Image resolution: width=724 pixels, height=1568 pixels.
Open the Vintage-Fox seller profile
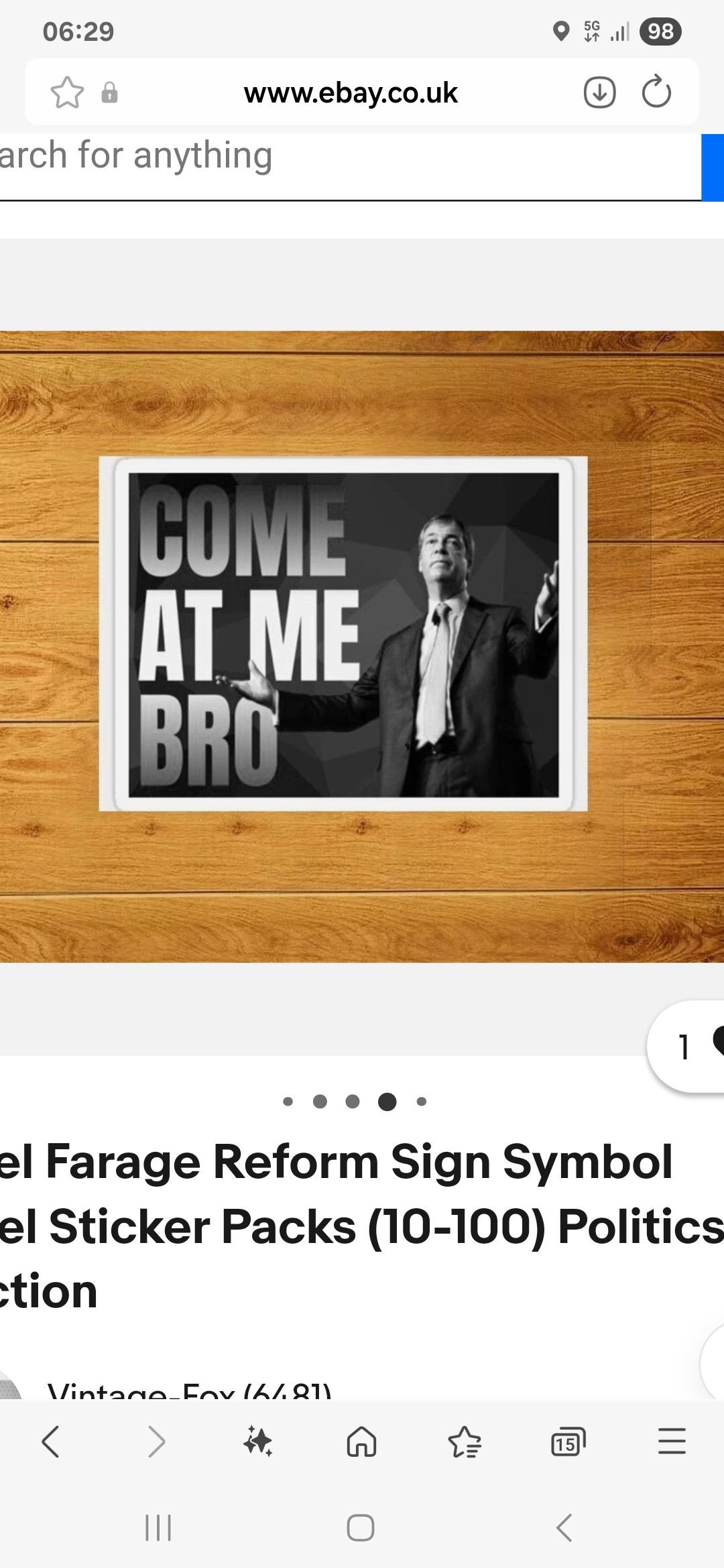[189, 1390]
